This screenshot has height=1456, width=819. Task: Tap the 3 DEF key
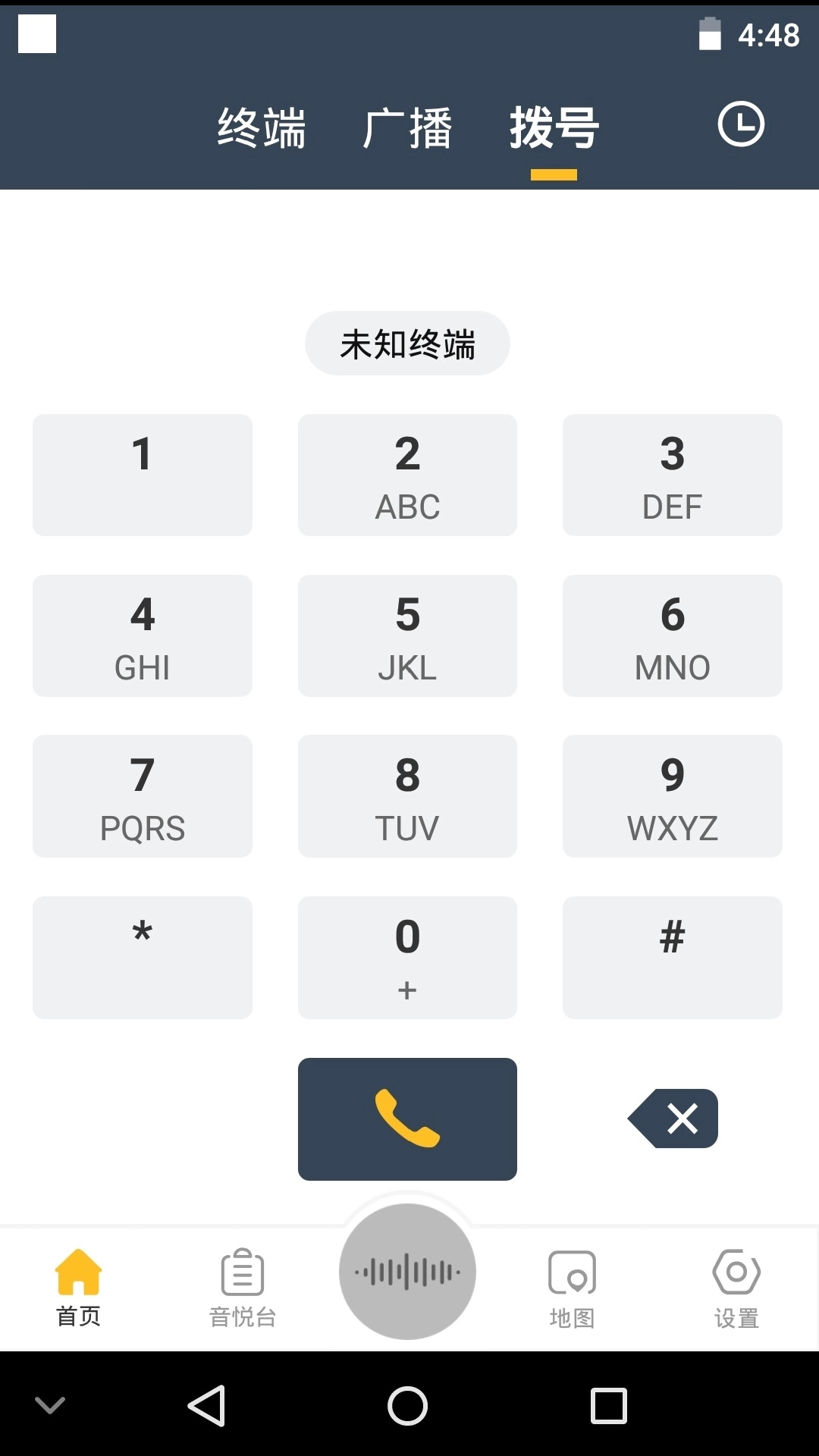[x=672, y=475]
